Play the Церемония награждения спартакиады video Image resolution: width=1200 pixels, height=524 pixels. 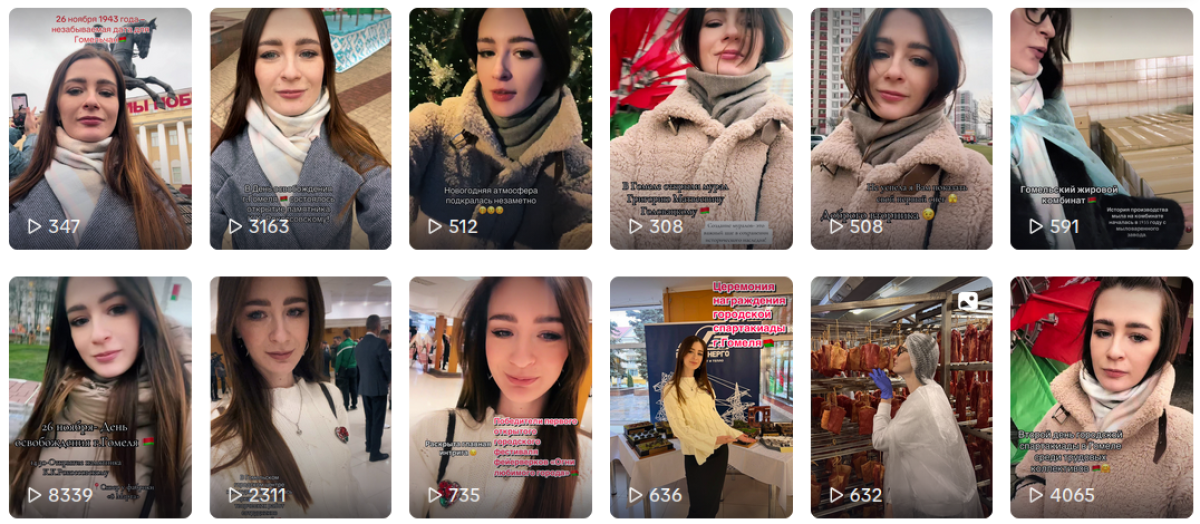coord(701,397)
